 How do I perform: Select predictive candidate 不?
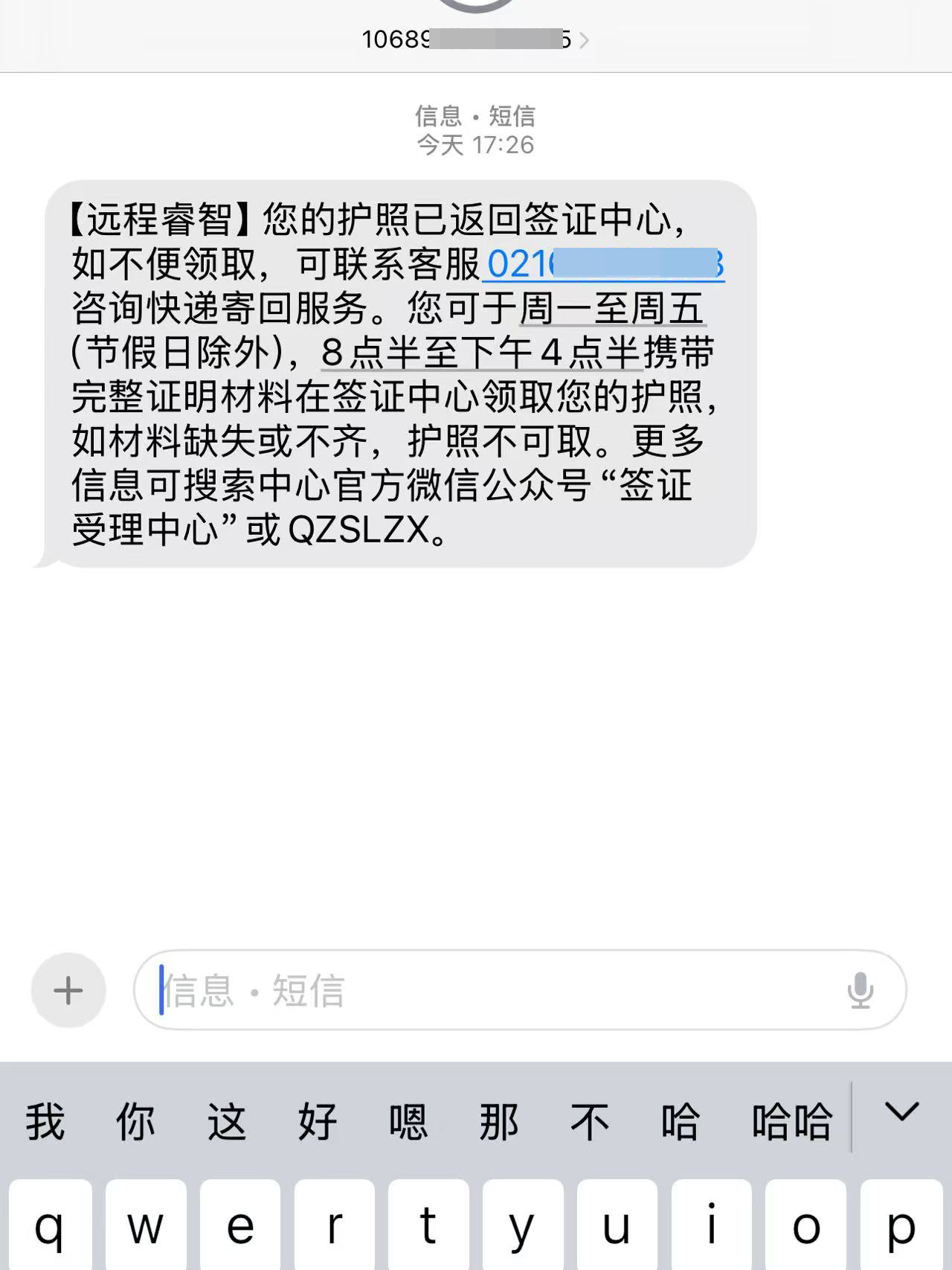pos(588,1120)
